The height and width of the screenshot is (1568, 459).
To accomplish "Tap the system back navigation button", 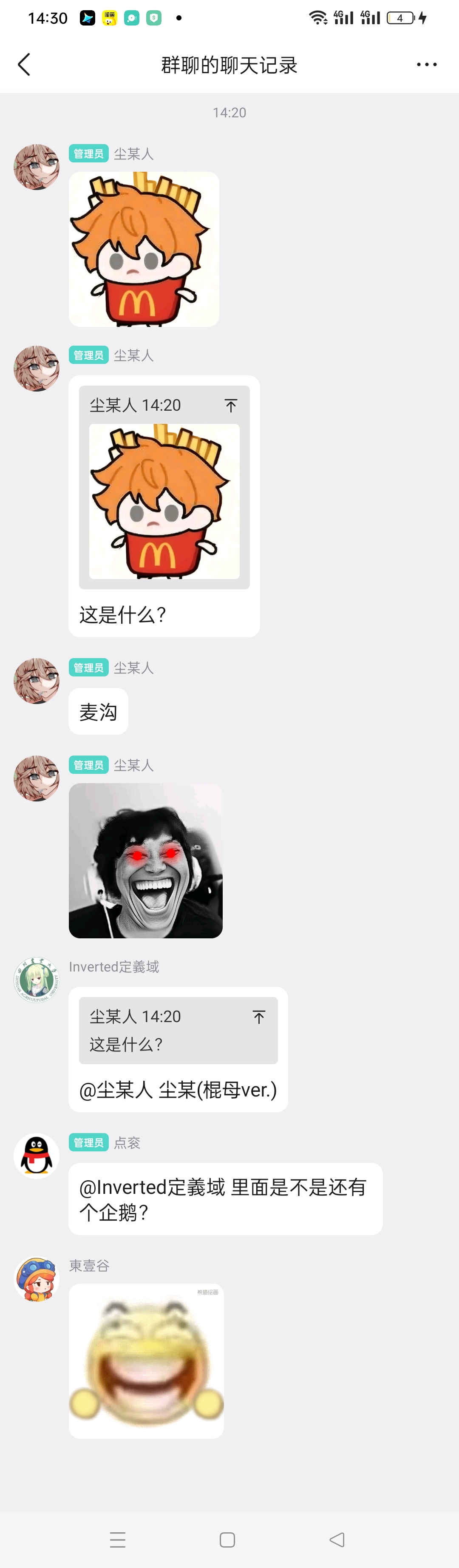I will [x=337, y=1540].
